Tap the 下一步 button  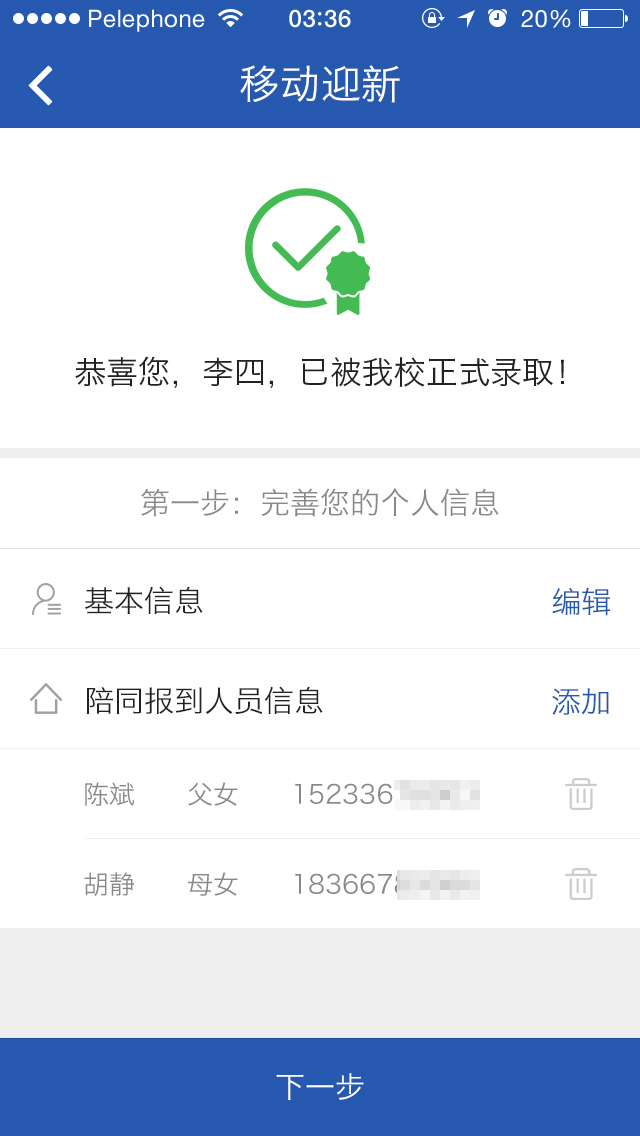(320, 1086)
